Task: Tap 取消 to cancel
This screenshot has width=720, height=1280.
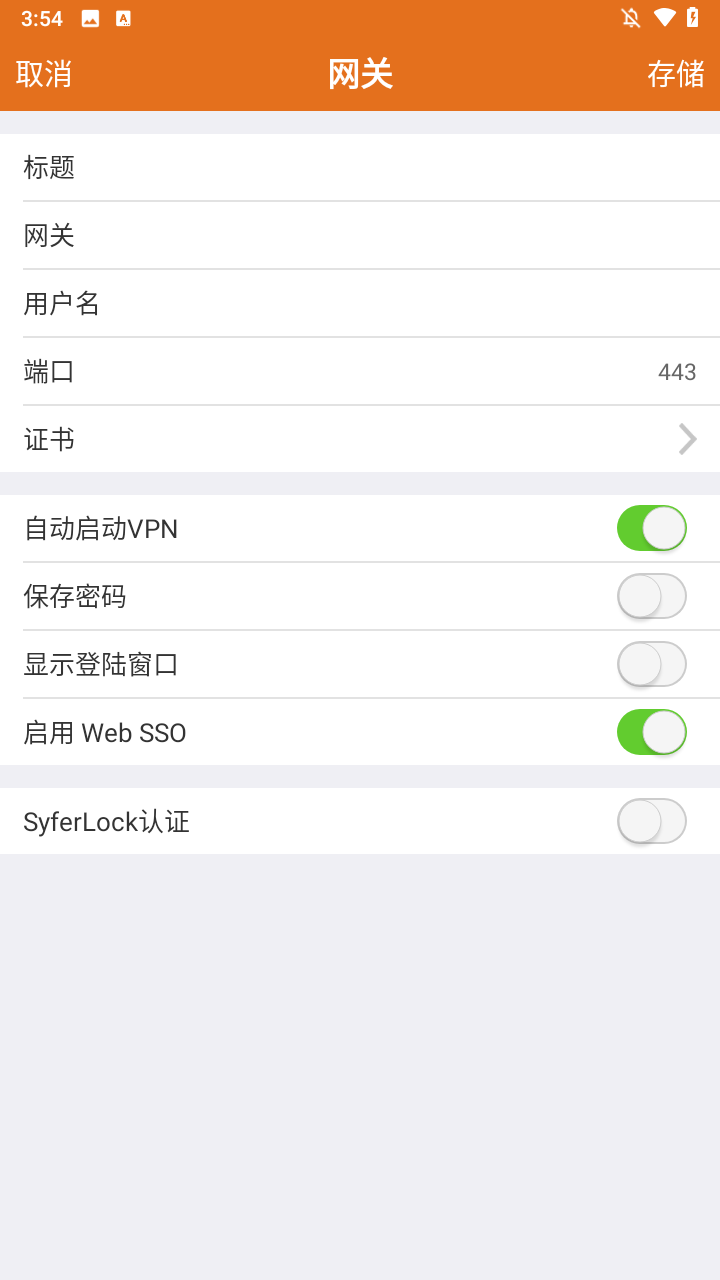Action: point(42,74)
